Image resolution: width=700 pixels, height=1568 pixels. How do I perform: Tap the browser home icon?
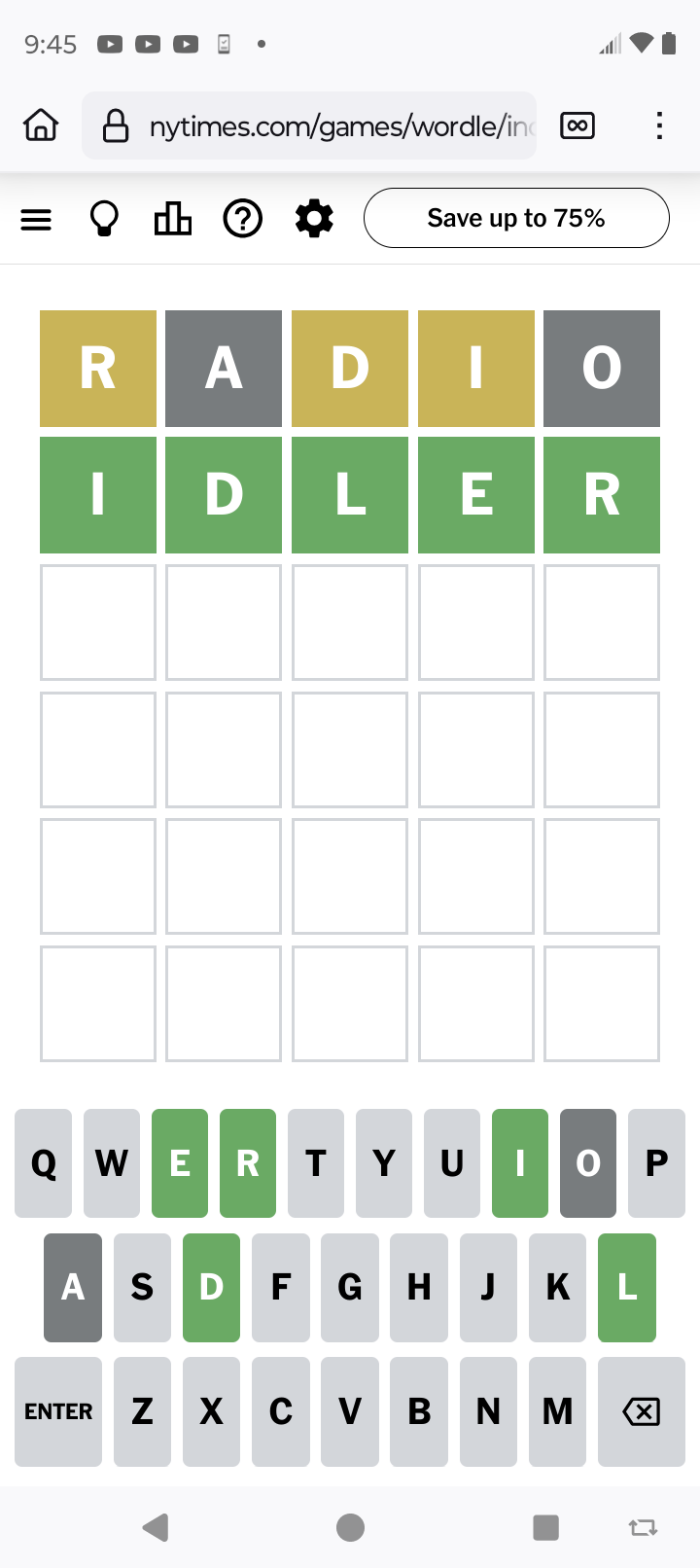[x=41, y=125]
